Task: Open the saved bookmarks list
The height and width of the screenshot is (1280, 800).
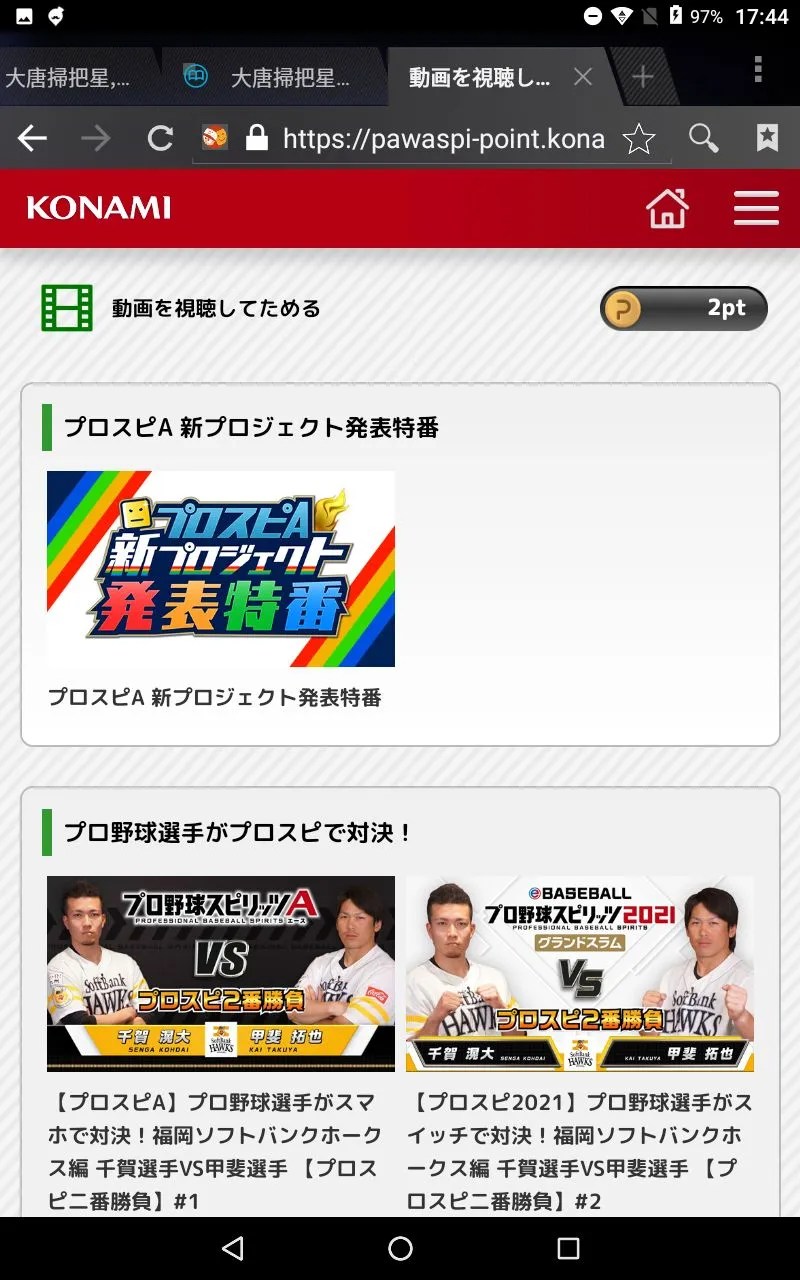Action: point(767,139)
